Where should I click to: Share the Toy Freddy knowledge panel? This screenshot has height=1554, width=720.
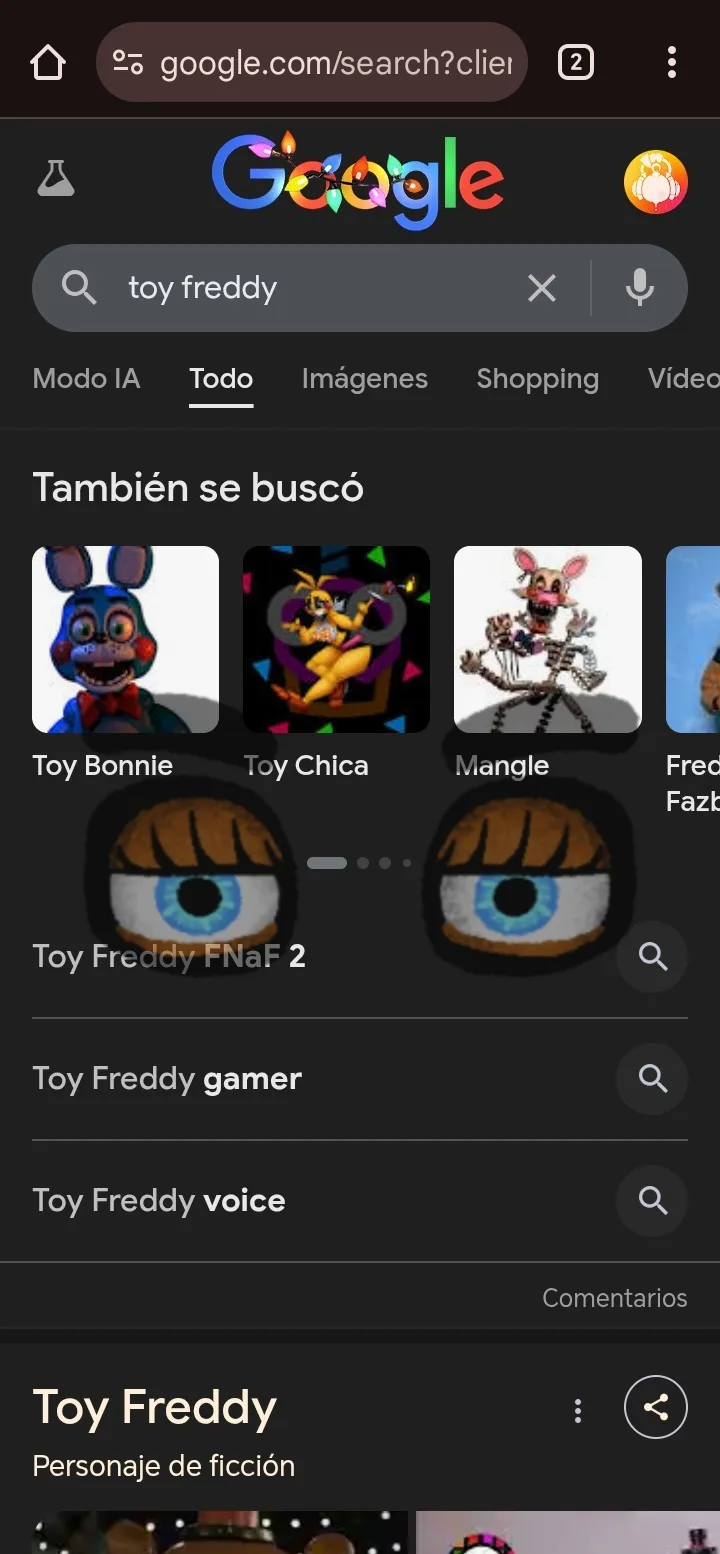[x=655, y=1408]
